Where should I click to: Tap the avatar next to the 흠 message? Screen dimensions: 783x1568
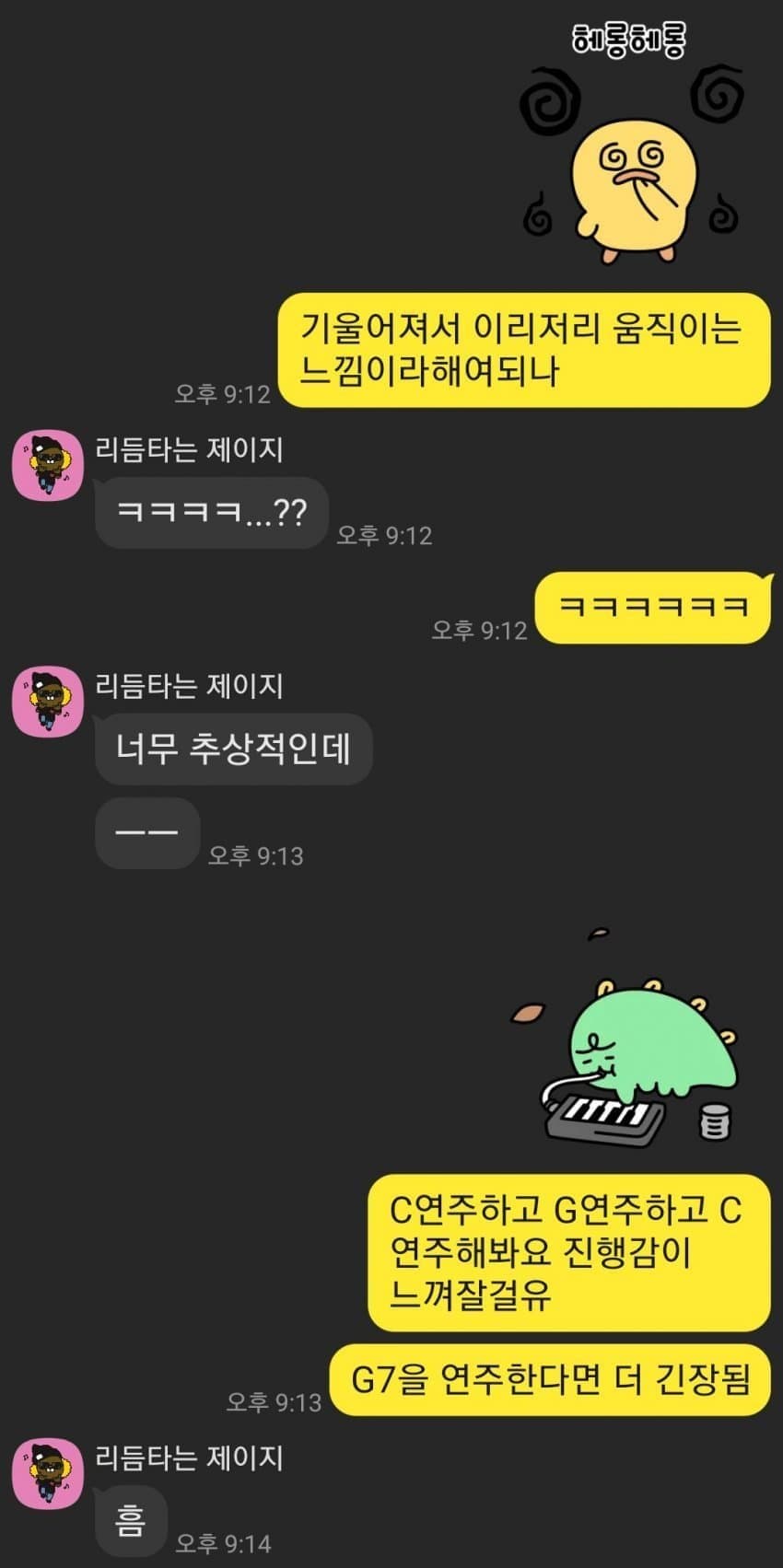coord(48,1473)
